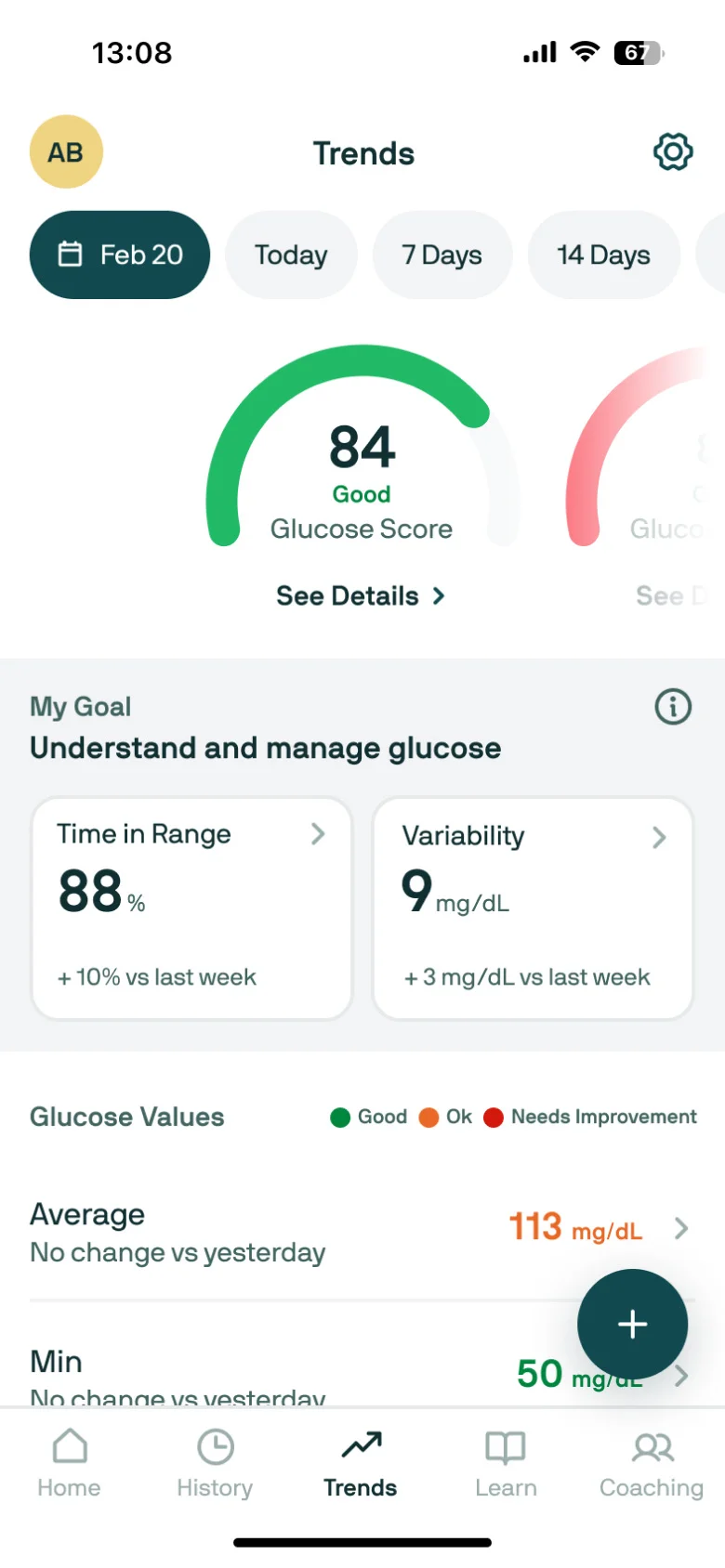Open the Time in Range card

click(191, 908)
